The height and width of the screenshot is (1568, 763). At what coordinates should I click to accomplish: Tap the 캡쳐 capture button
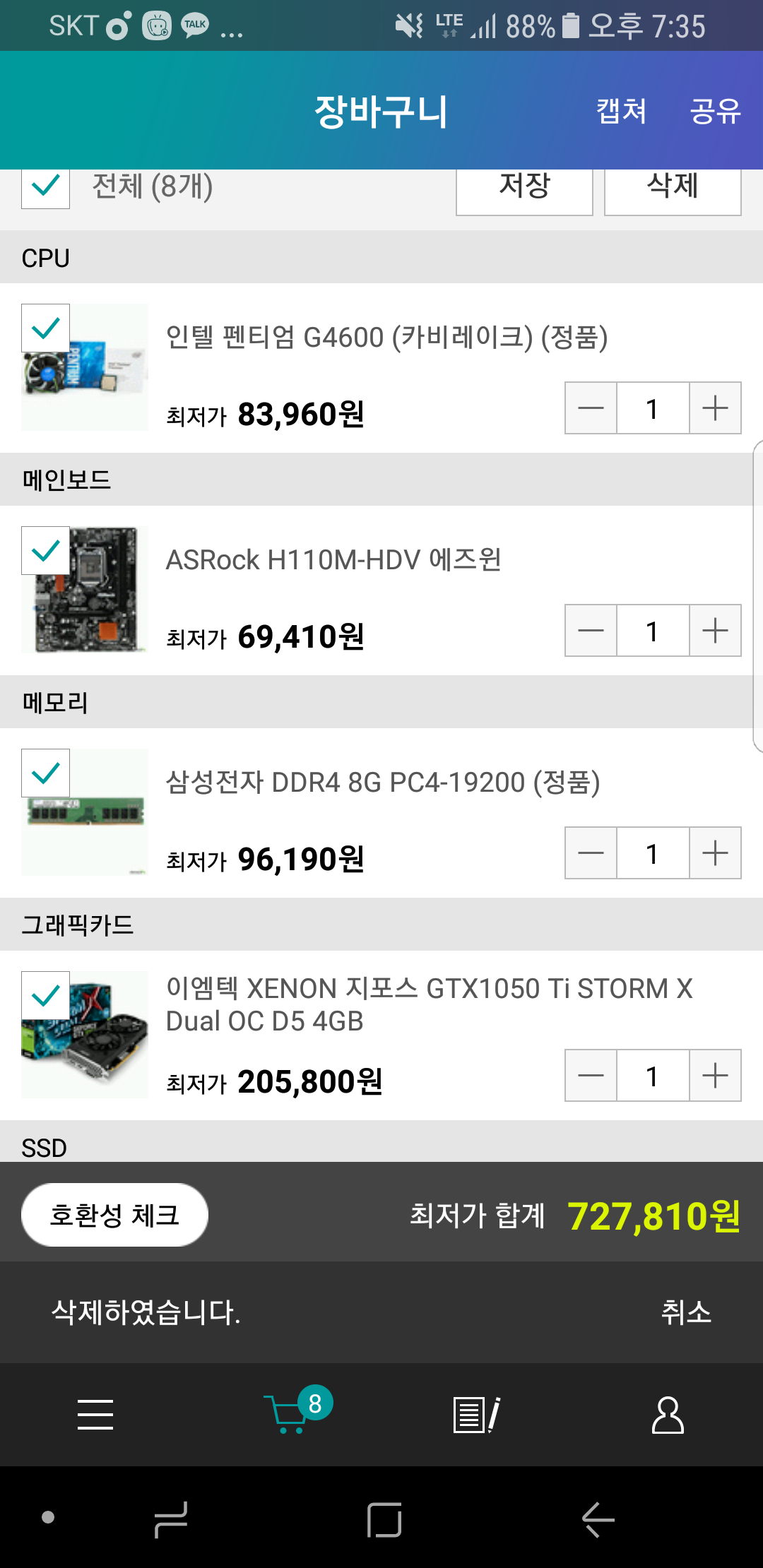pyautogui.click(x=621, y=111)
